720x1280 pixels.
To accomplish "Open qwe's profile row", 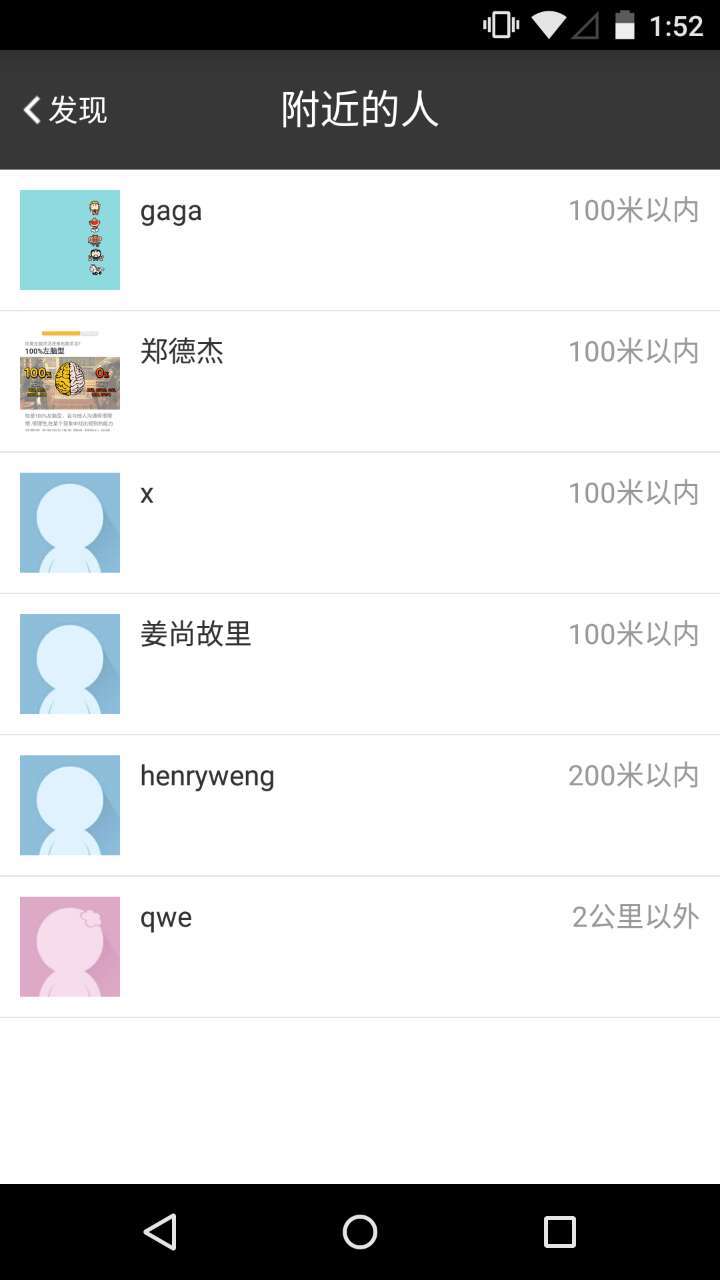I will click(360, 946).
